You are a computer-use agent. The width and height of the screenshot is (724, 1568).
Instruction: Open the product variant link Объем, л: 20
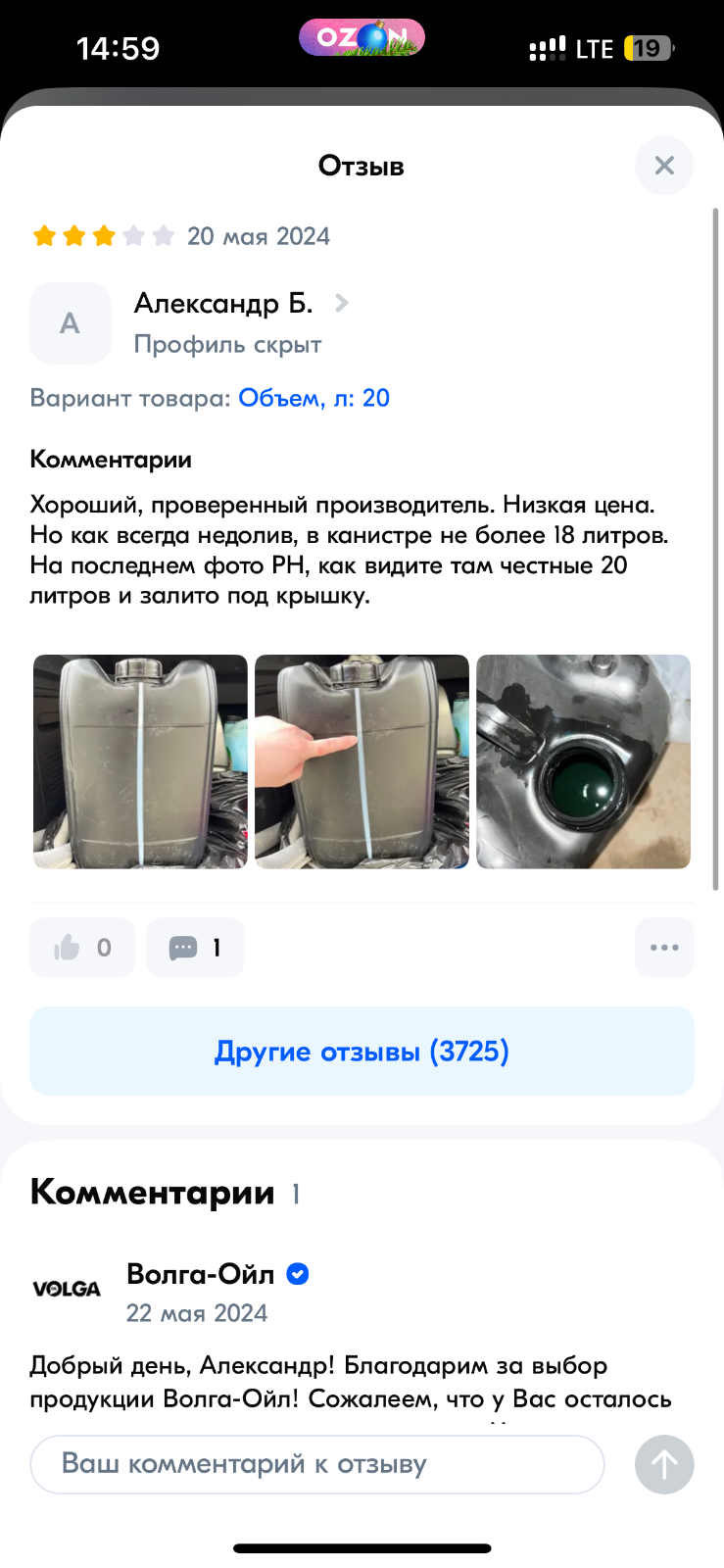tap(314, 398)
